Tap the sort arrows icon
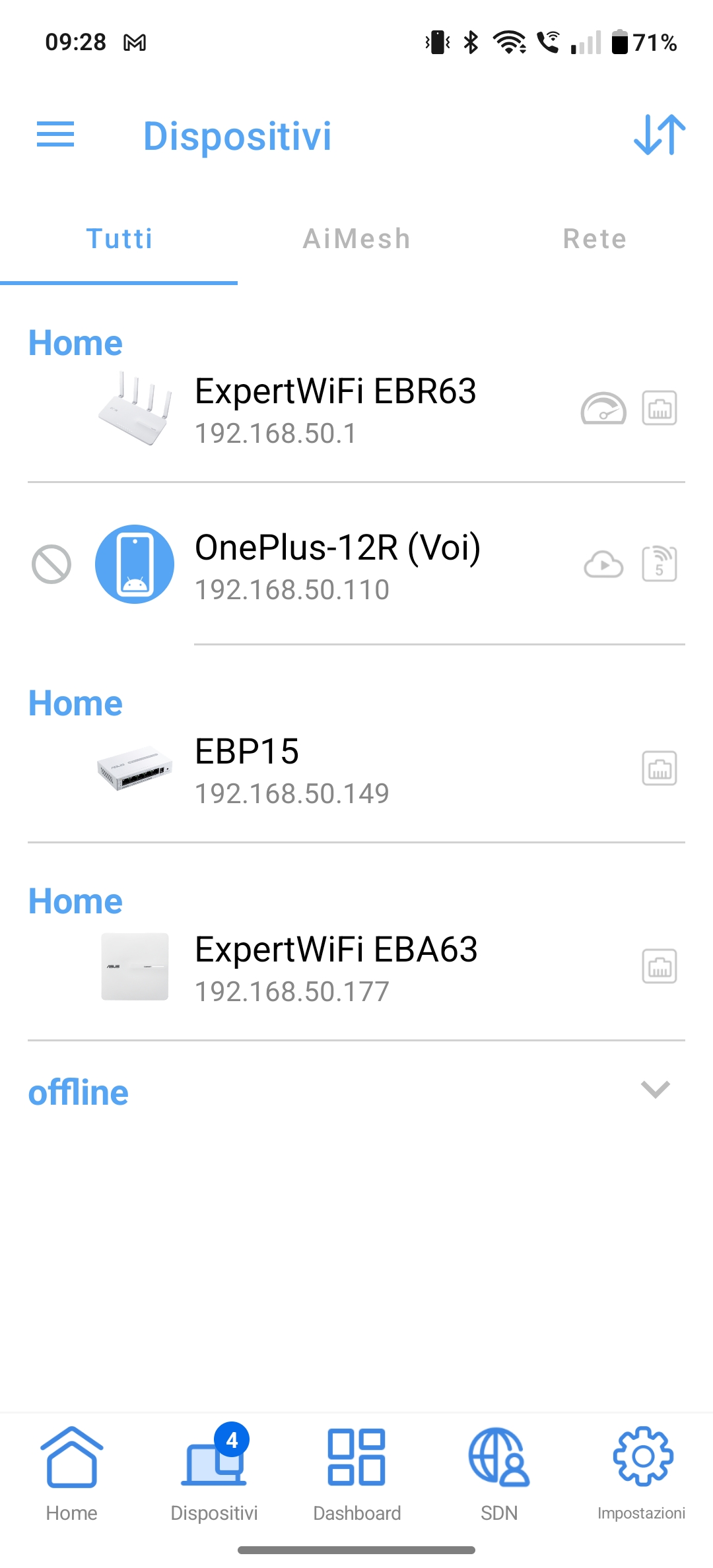This screenshot has width=713, height=1568. [x=660, y=135]
